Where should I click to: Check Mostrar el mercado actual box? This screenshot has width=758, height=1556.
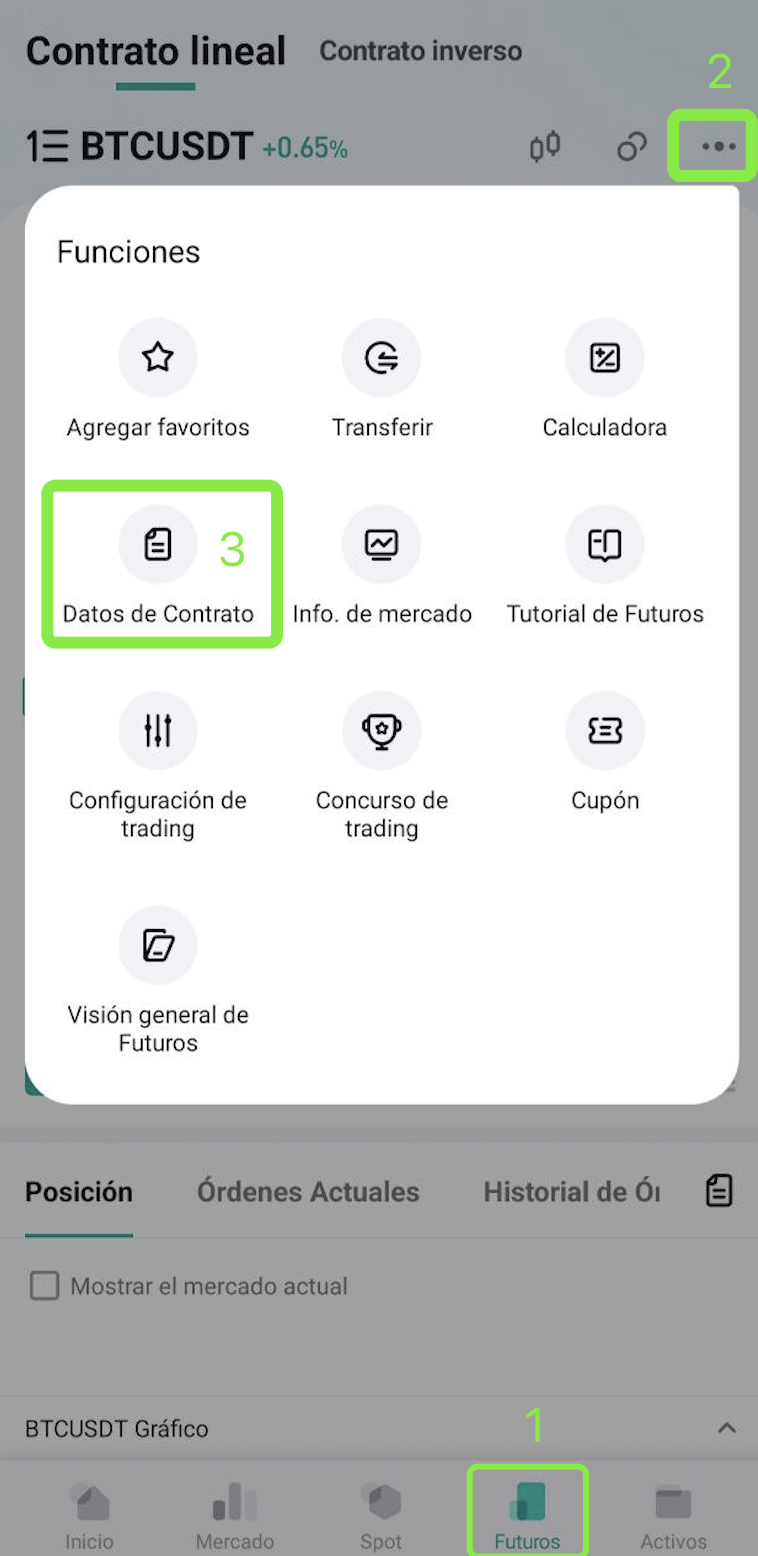(44, 1286)
